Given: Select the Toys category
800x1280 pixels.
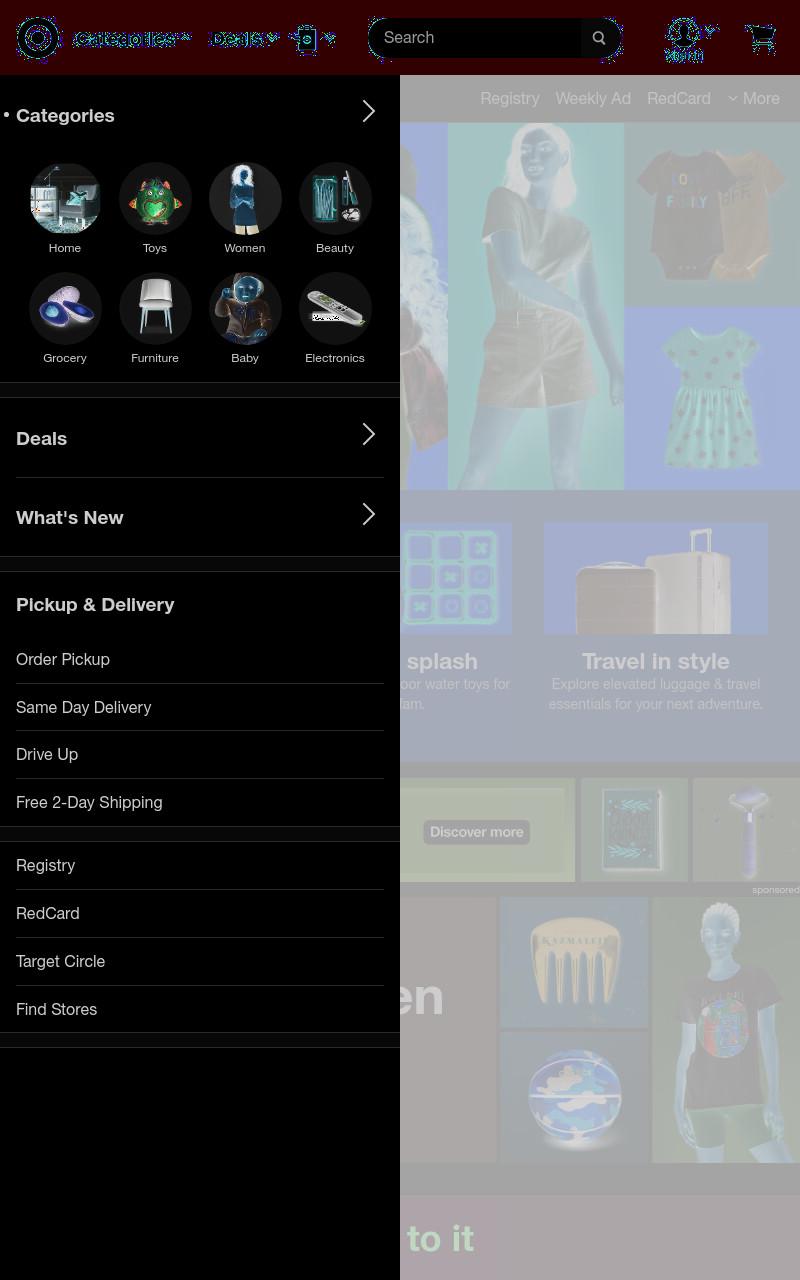Looking at the screenshot, I should [x=155, y=209].
